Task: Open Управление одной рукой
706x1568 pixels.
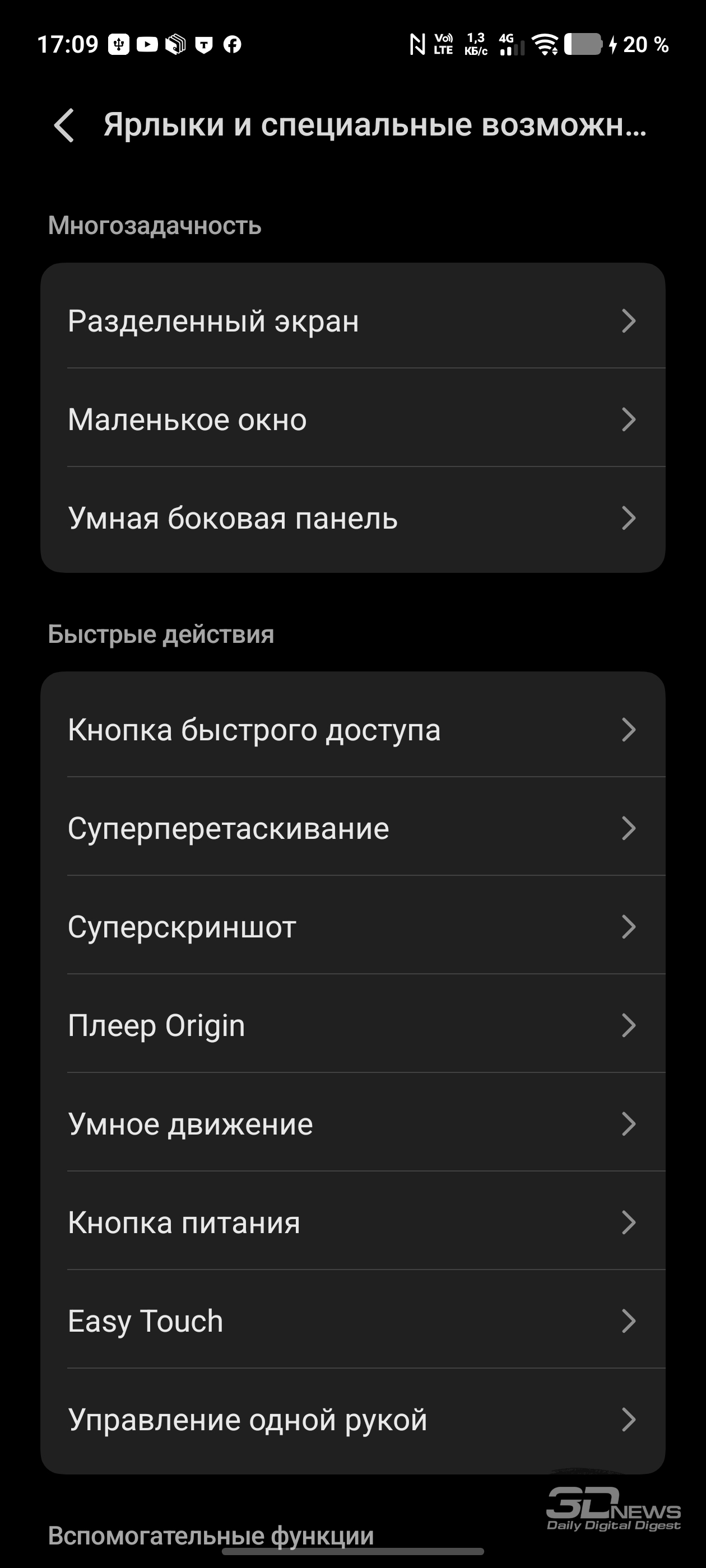Action: click(x=352, y=1420)
